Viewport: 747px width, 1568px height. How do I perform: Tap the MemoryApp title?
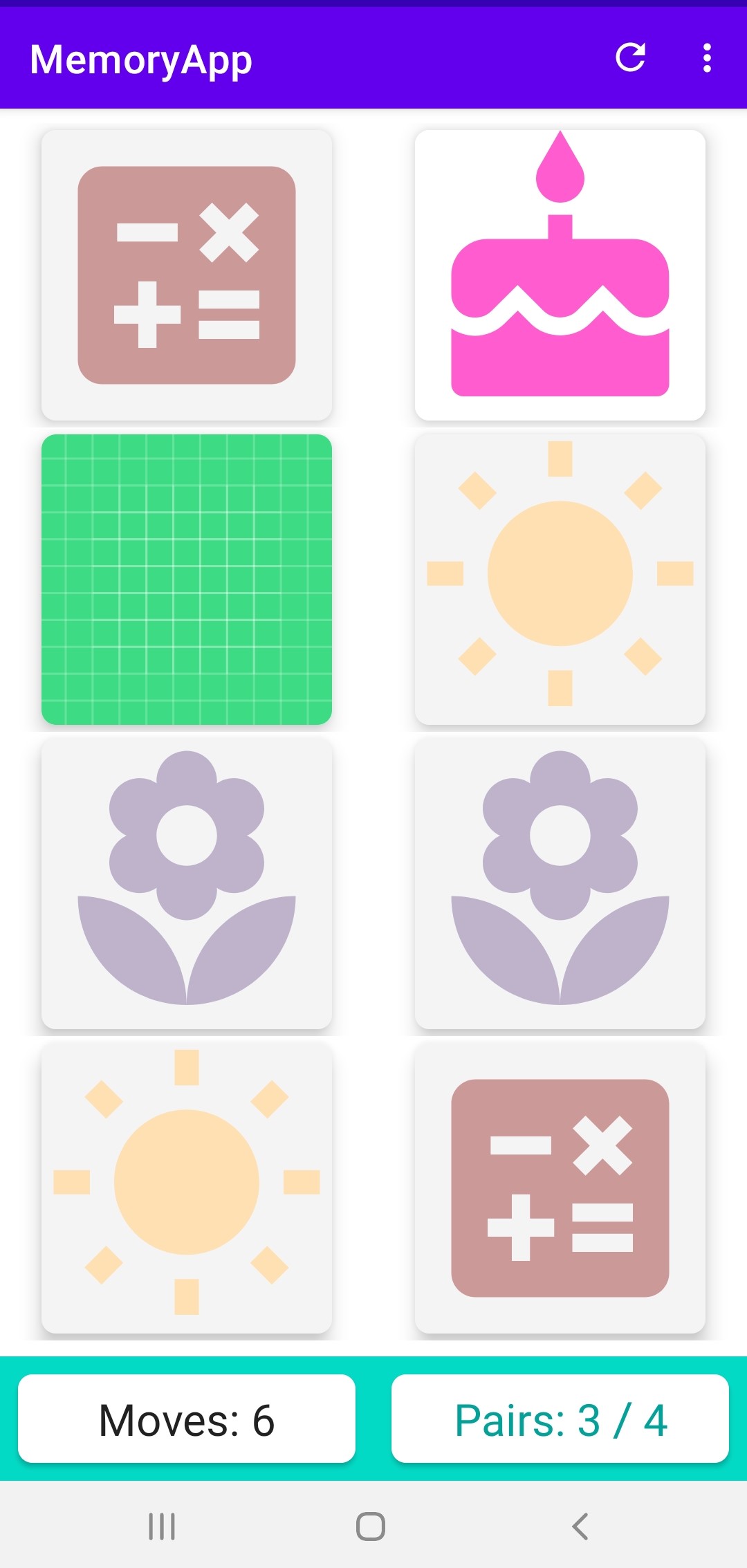tap(140, 59)
